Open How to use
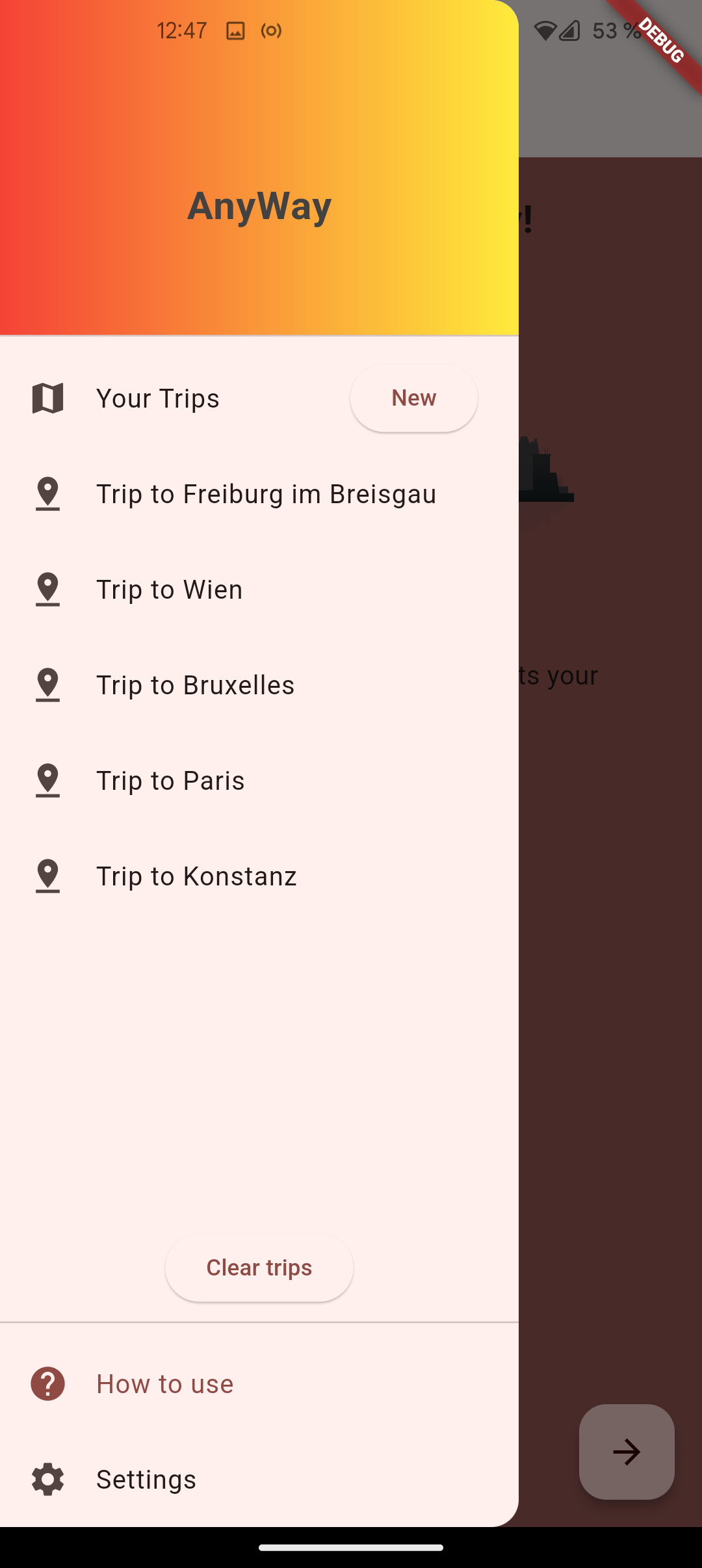702x1568 pixels. pyautogui.click(x=259, y=1384)
